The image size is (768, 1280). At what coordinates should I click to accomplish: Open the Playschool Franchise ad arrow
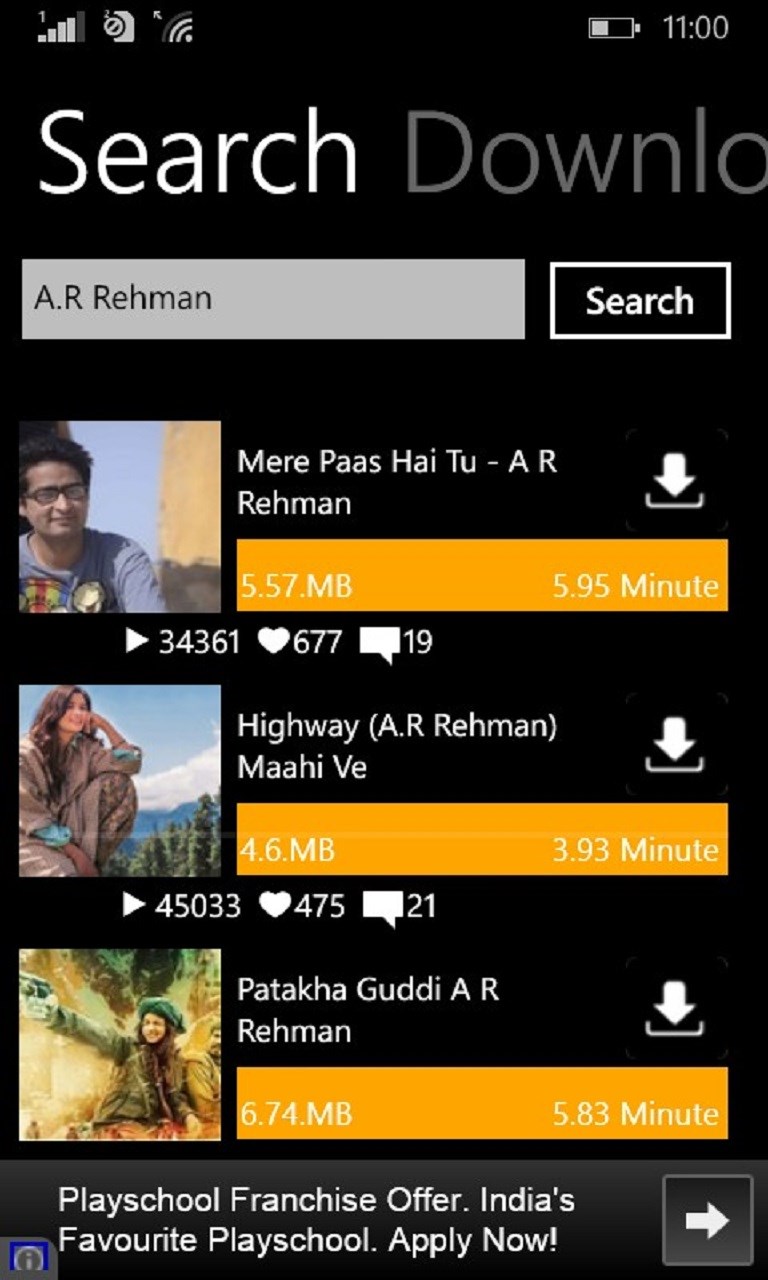point(707,1219)
